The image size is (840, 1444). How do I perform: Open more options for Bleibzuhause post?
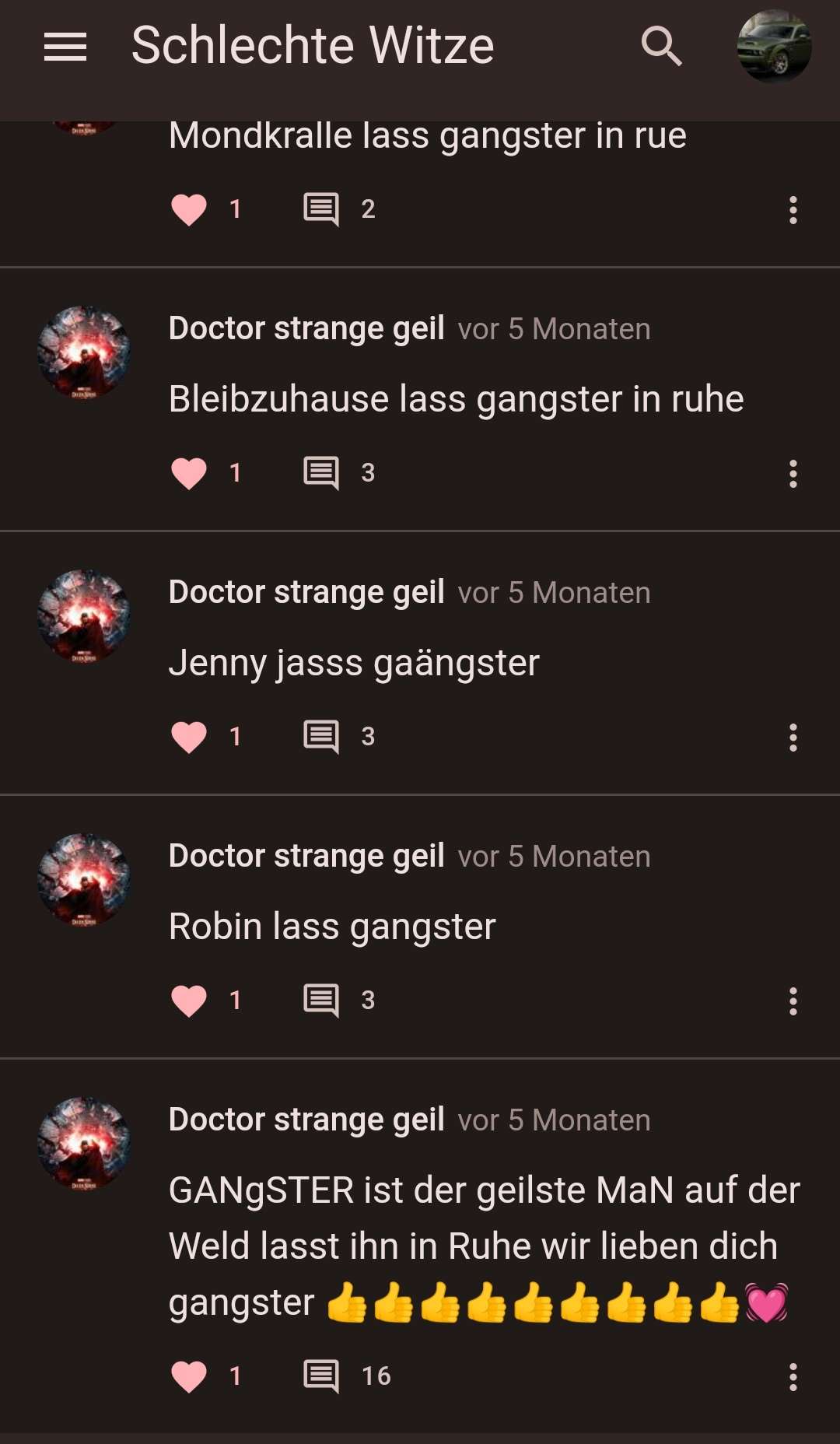tap(793, 474)
